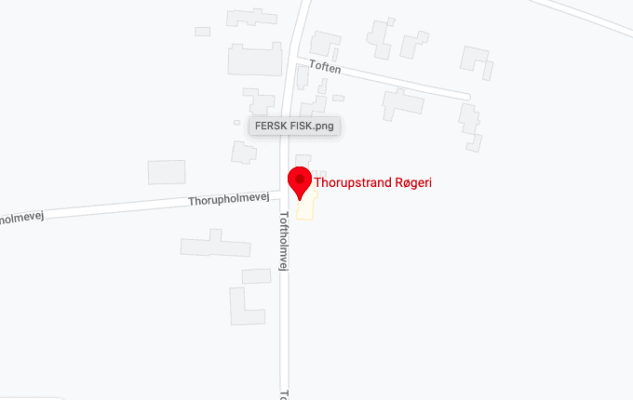Tap the Thorupstrand Røgeri map pin

299,182
